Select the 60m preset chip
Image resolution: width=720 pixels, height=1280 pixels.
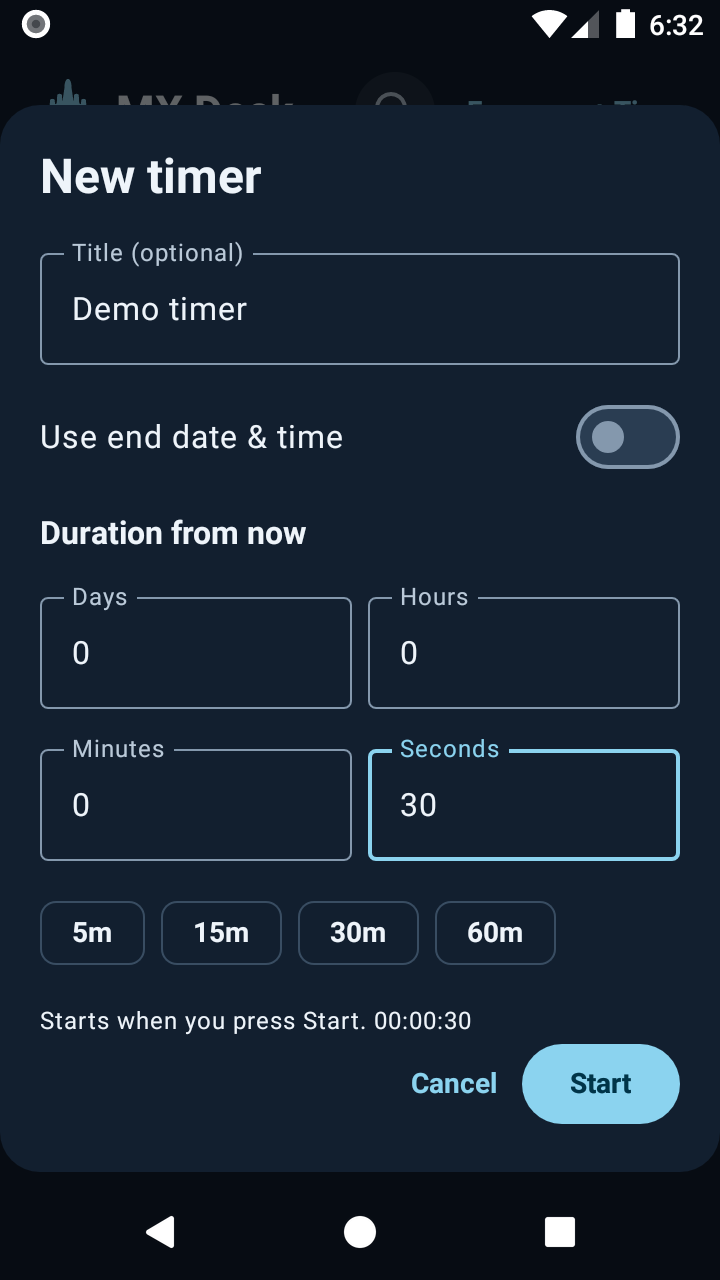(x=495, y=933)
